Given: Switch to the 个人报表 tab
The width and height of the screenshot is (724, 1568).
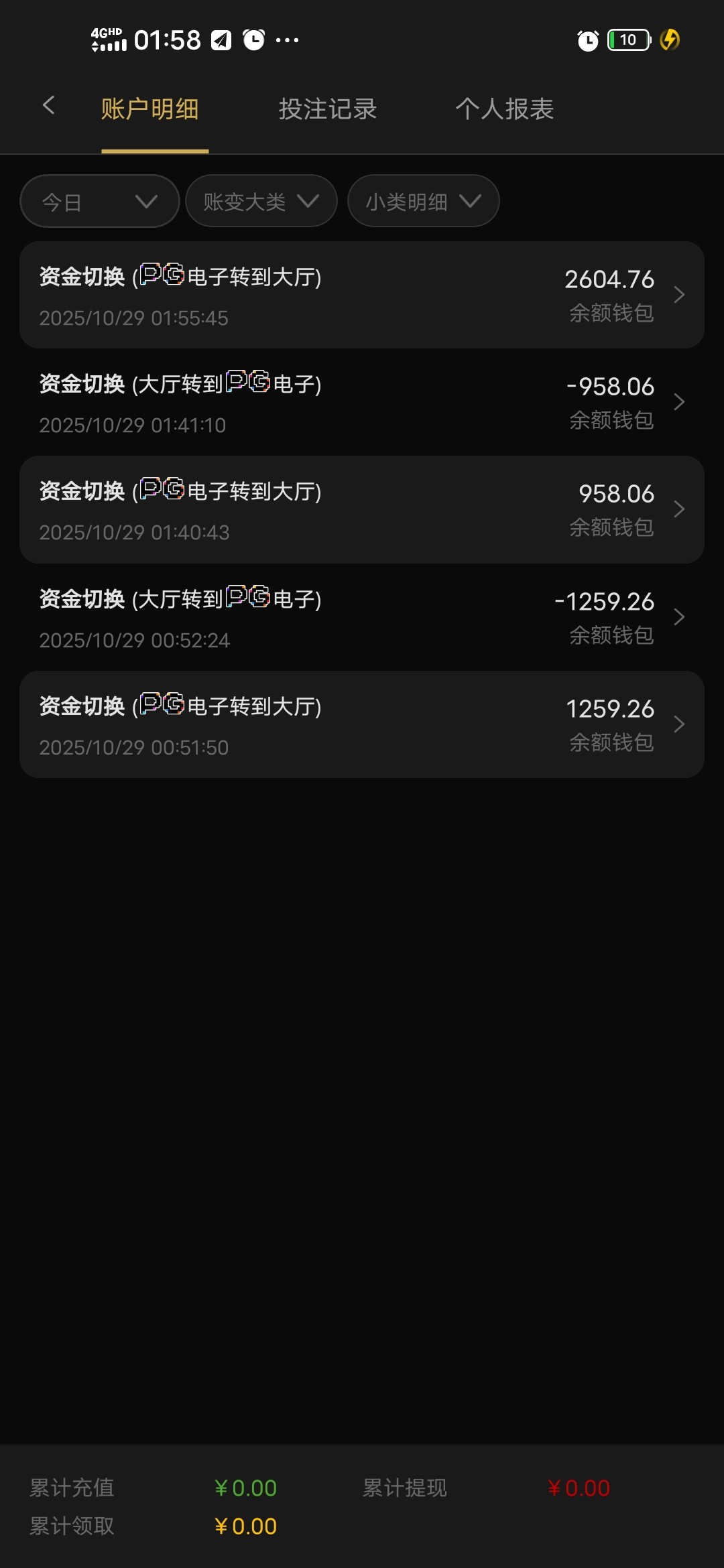Looking at the screenshot, I should point(504,109).
